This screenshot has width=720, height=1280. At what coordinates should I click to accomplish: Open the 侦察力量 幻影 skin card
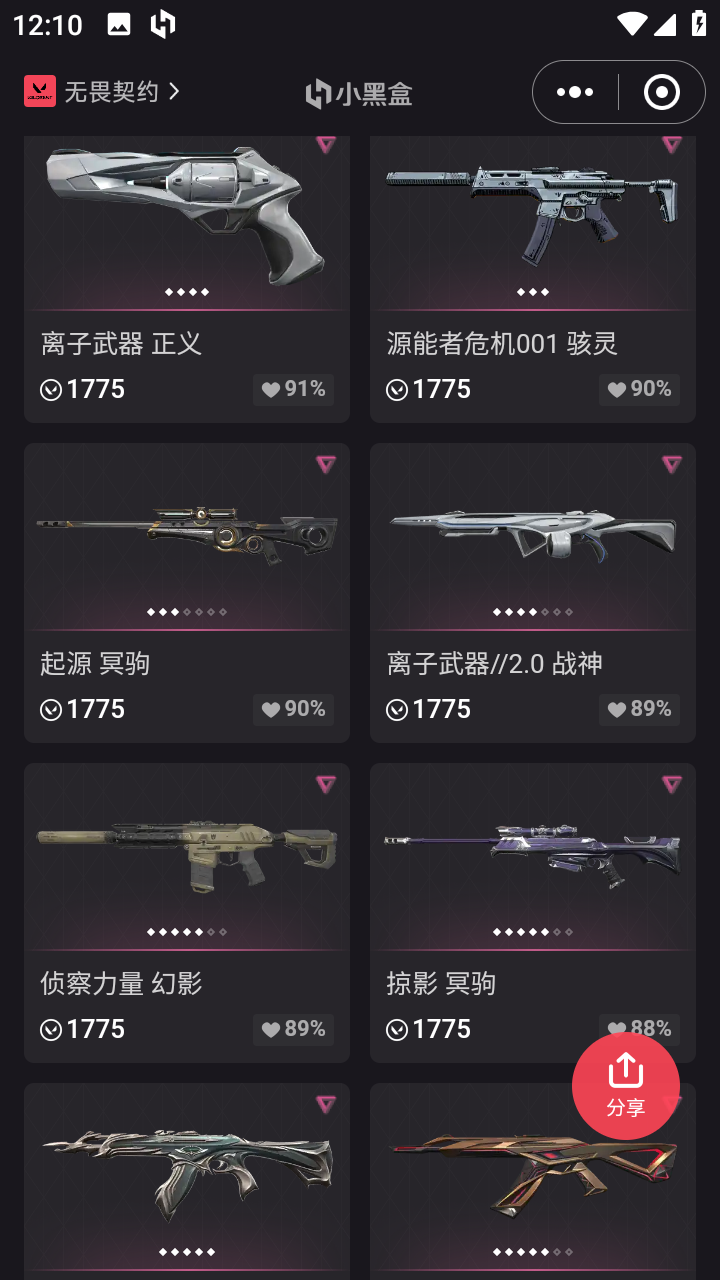pyautogui.click(x=187, y=913)
